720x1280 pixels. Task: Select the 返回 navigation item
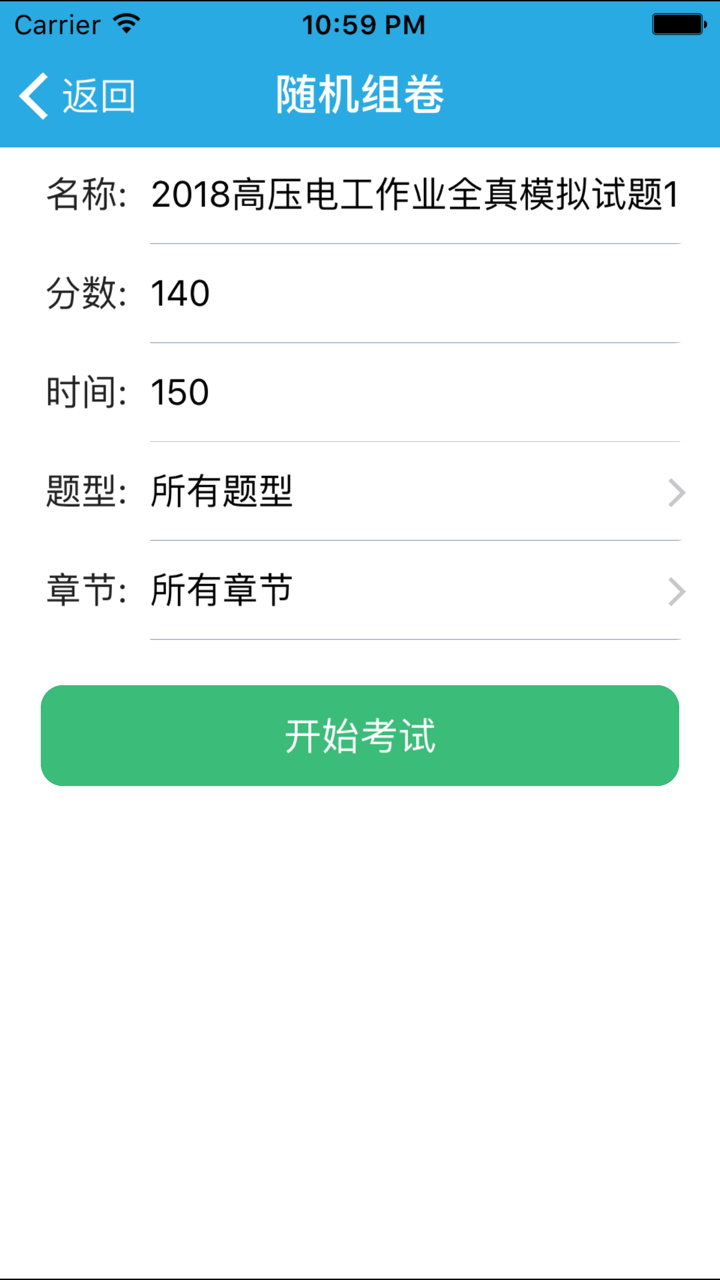[x=98, y=95]
